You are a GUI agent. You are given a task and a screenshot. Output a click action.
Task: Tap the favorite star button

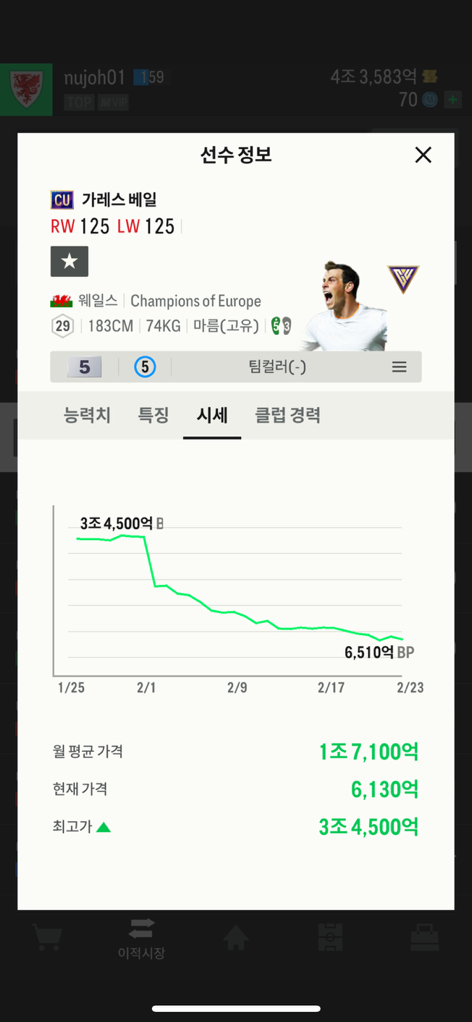(x=70, y=261)
